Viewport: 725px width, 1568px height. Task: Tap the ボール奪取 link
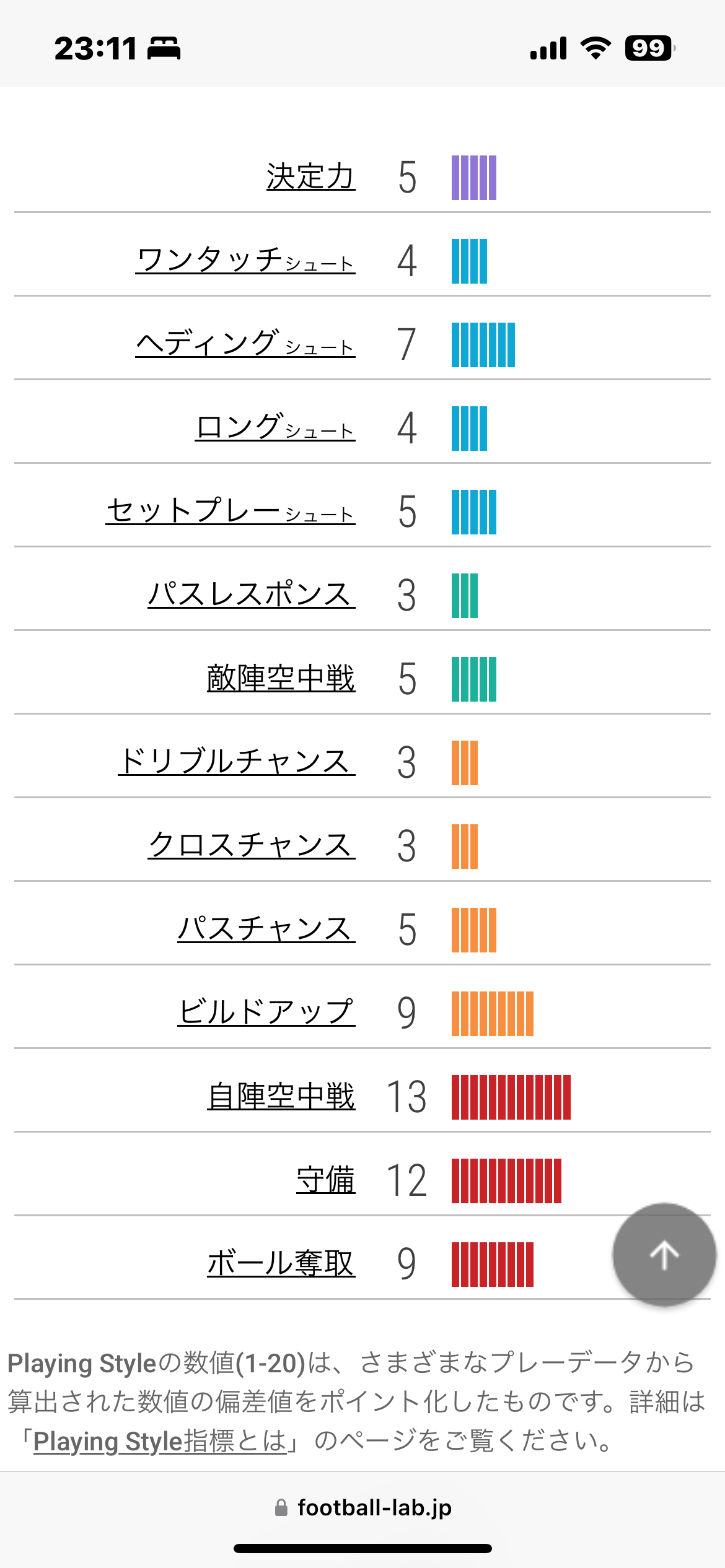[x=281, y=1264]
